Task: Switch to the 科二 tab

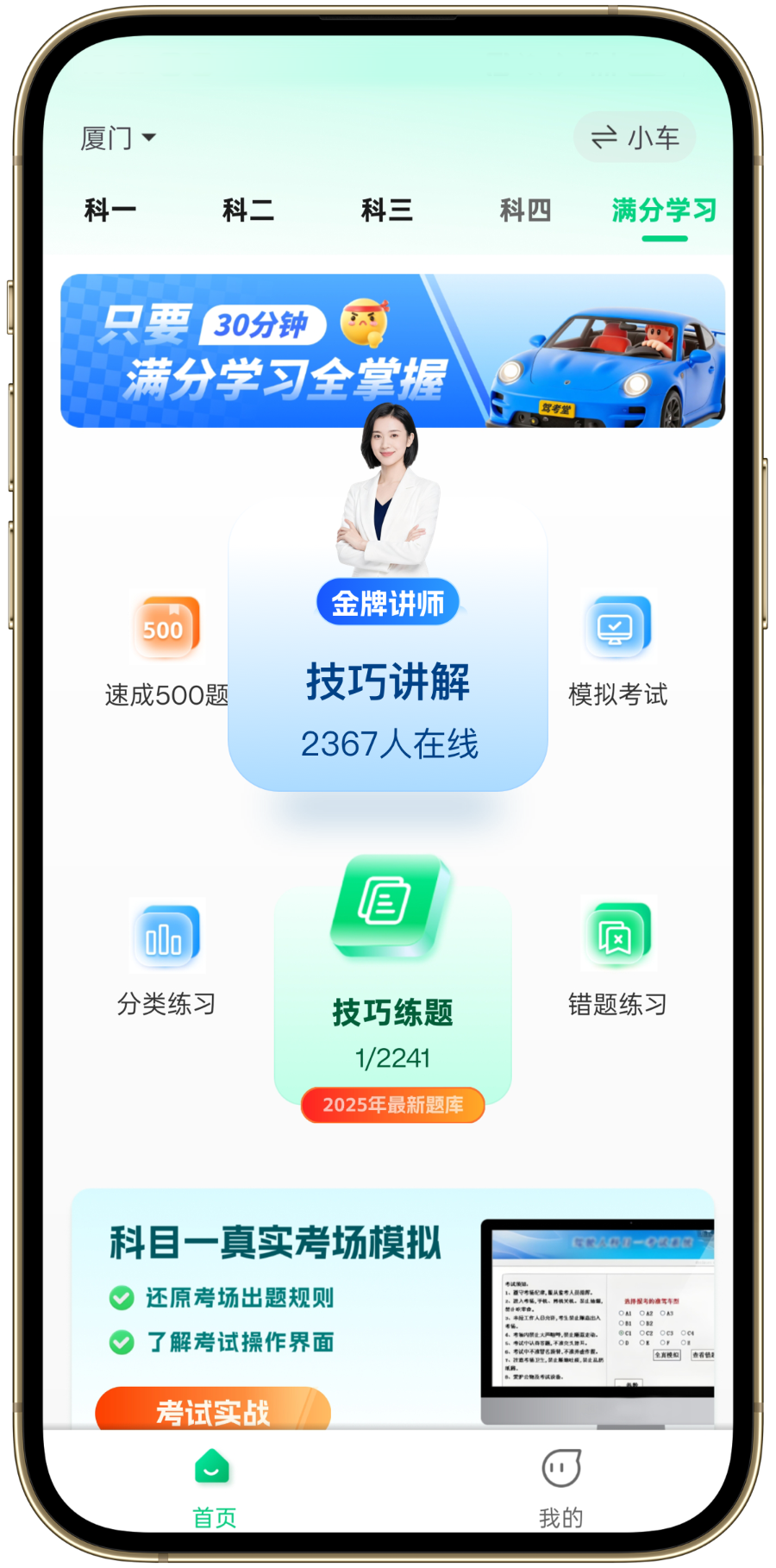Action: [x=248, y=210]
